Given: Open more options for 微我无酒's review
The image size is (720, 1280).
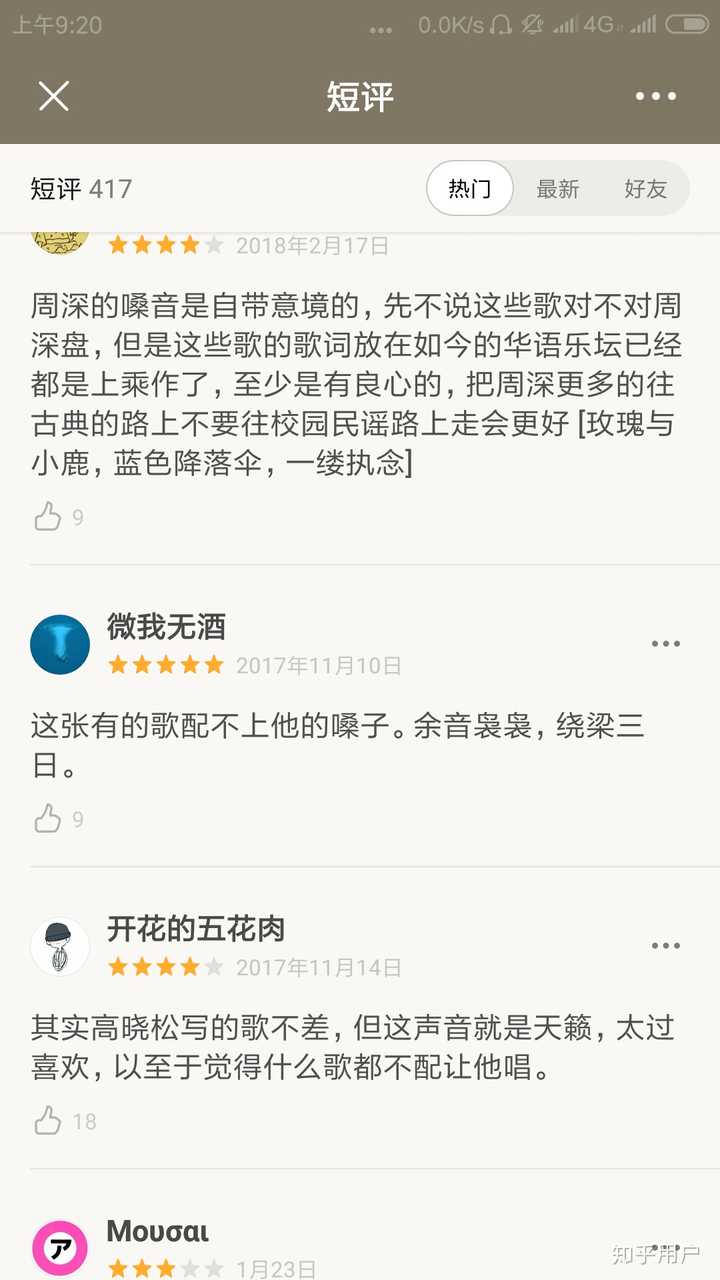Looking at the screenshot, I should [x=666, y=644].
